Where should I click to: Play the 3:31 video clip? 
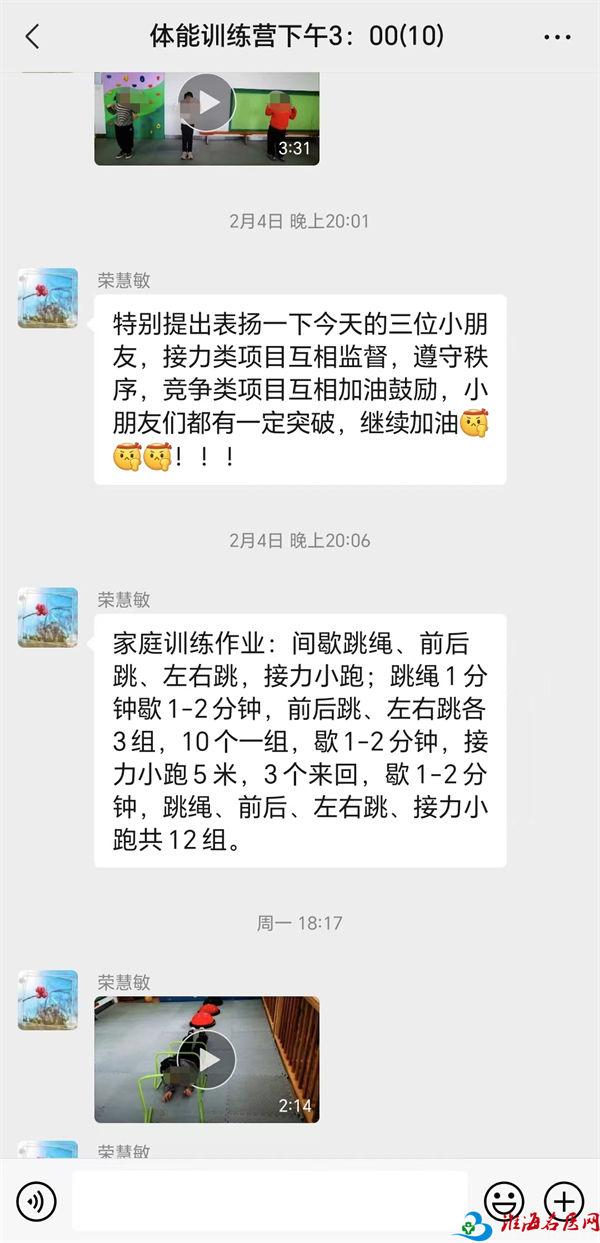tap(206, 102)
